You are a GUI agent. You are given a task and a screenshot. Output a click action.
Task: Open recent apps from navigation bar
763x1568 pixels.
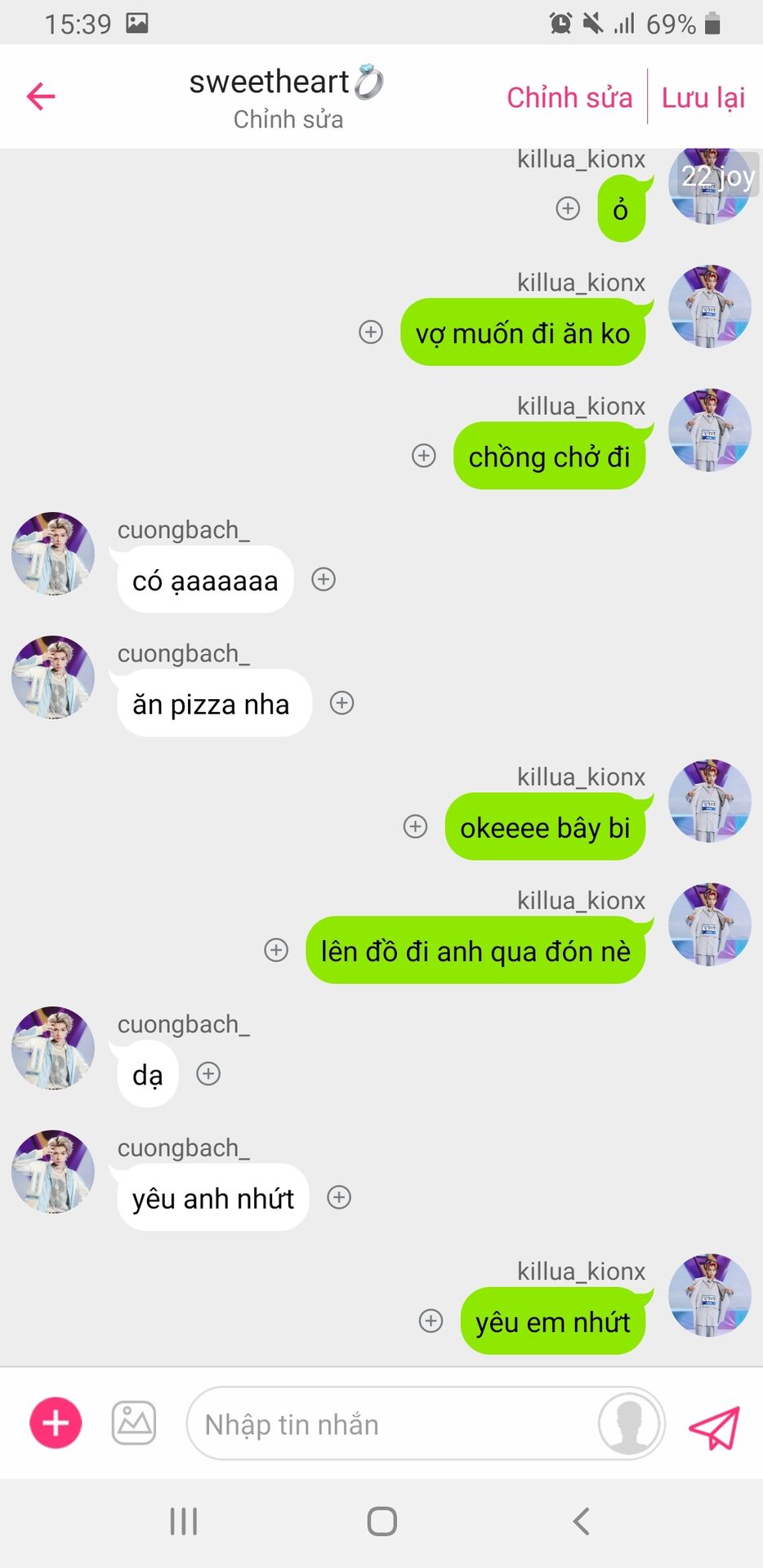pyautogui.click(x=184, y=1521)
